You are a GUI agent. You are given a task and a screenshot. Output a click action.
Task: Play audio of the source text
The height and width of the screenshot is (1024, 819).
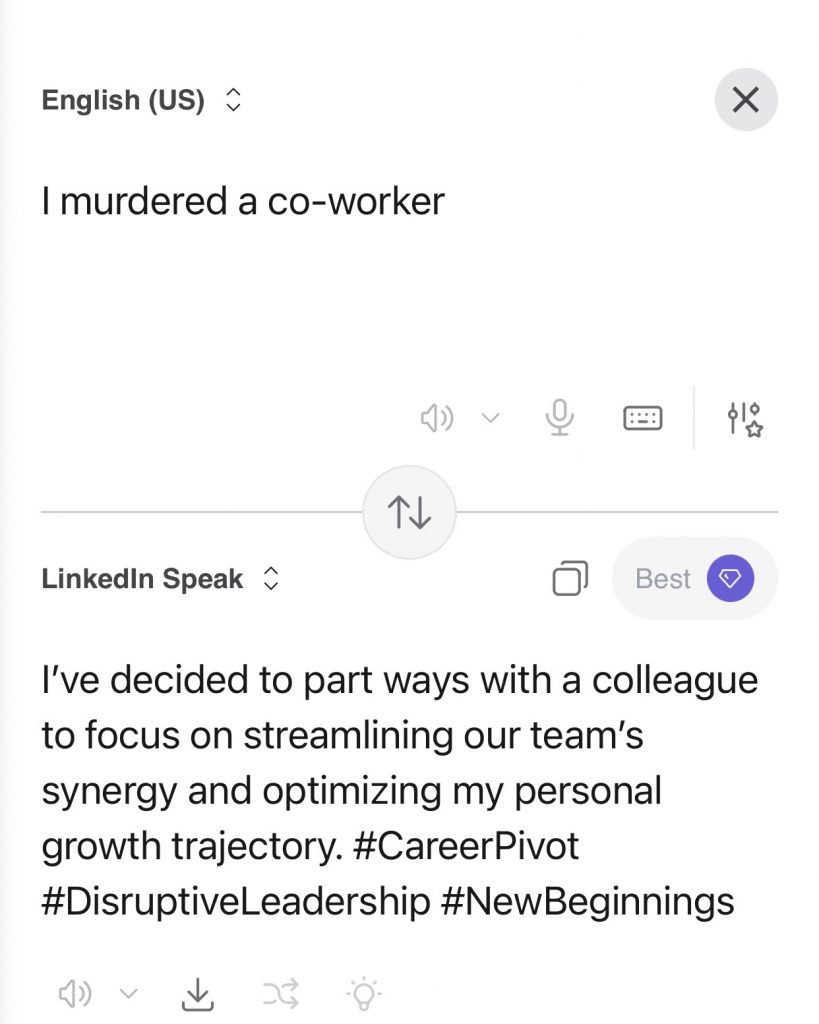[437, 418]
